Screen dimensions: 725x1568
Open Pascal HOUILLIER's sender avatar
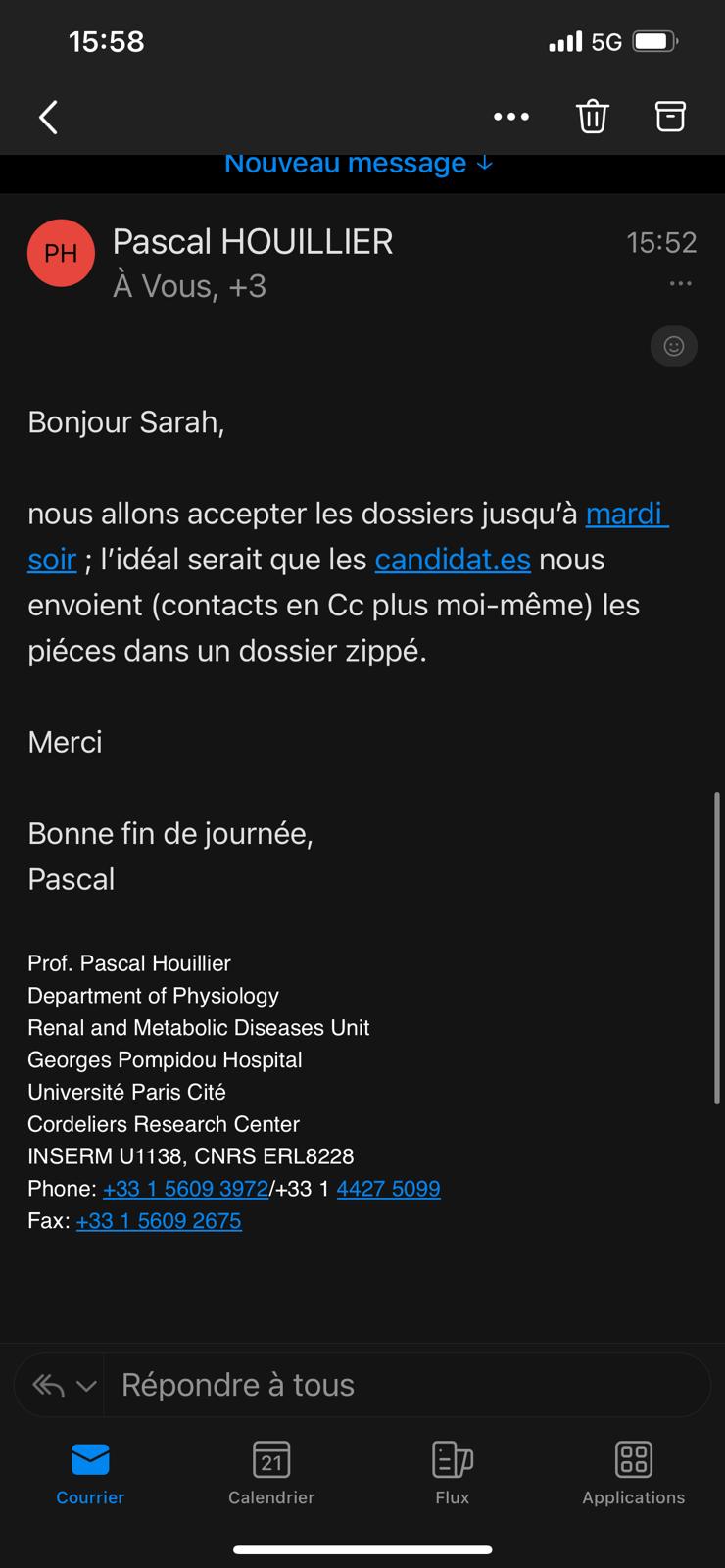click(61, 253)
